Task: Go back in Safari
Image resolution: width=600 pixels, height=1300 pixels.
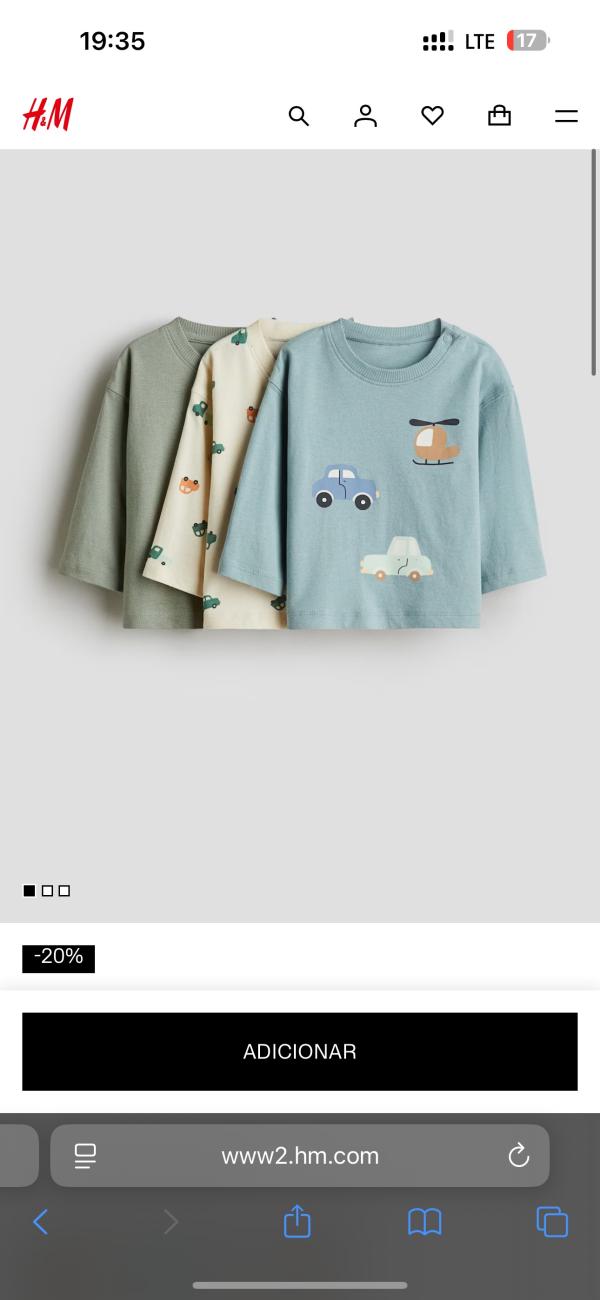Action: pos(41,1221)
